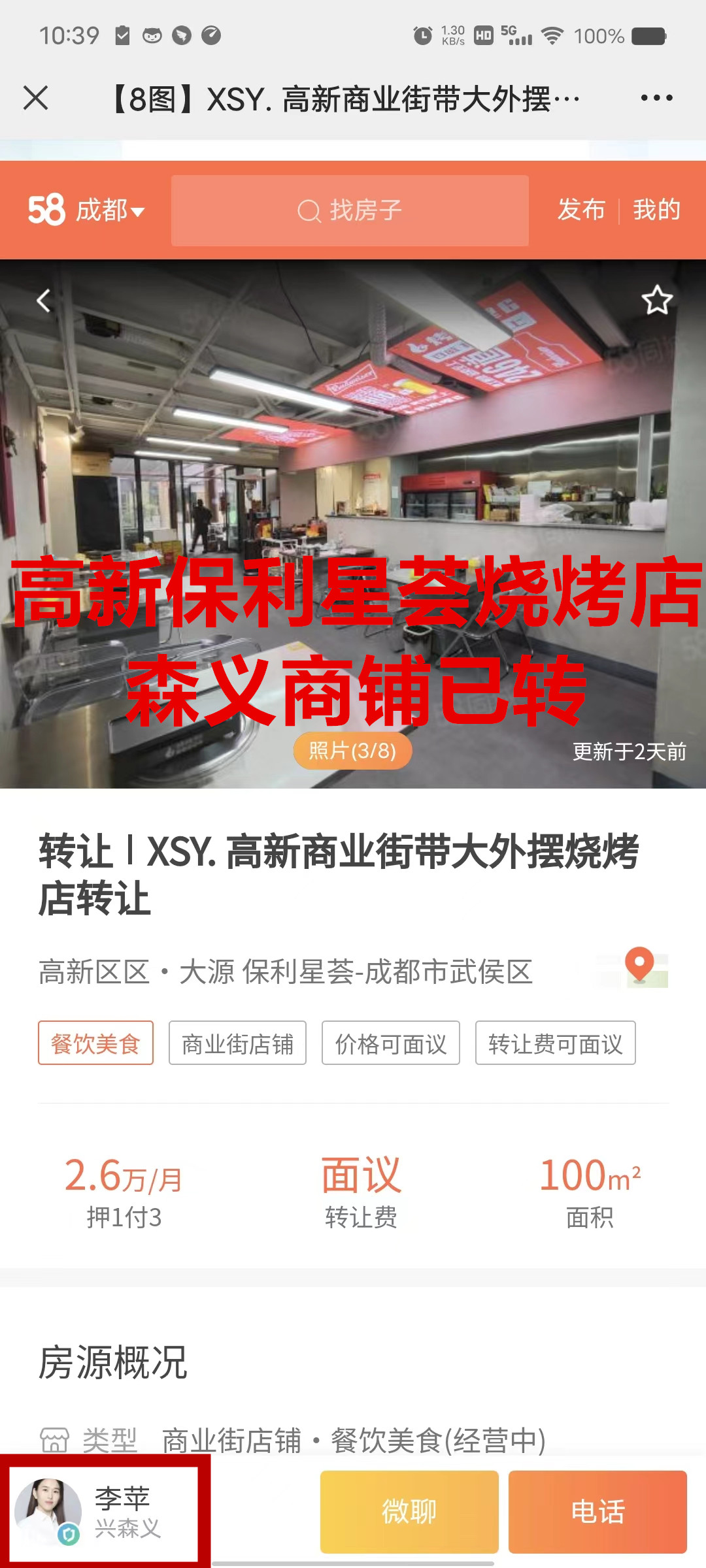This screenshot has height=1568, width=706.
Task: Favorite this listing with the star icon
Action: click(656, 301)
